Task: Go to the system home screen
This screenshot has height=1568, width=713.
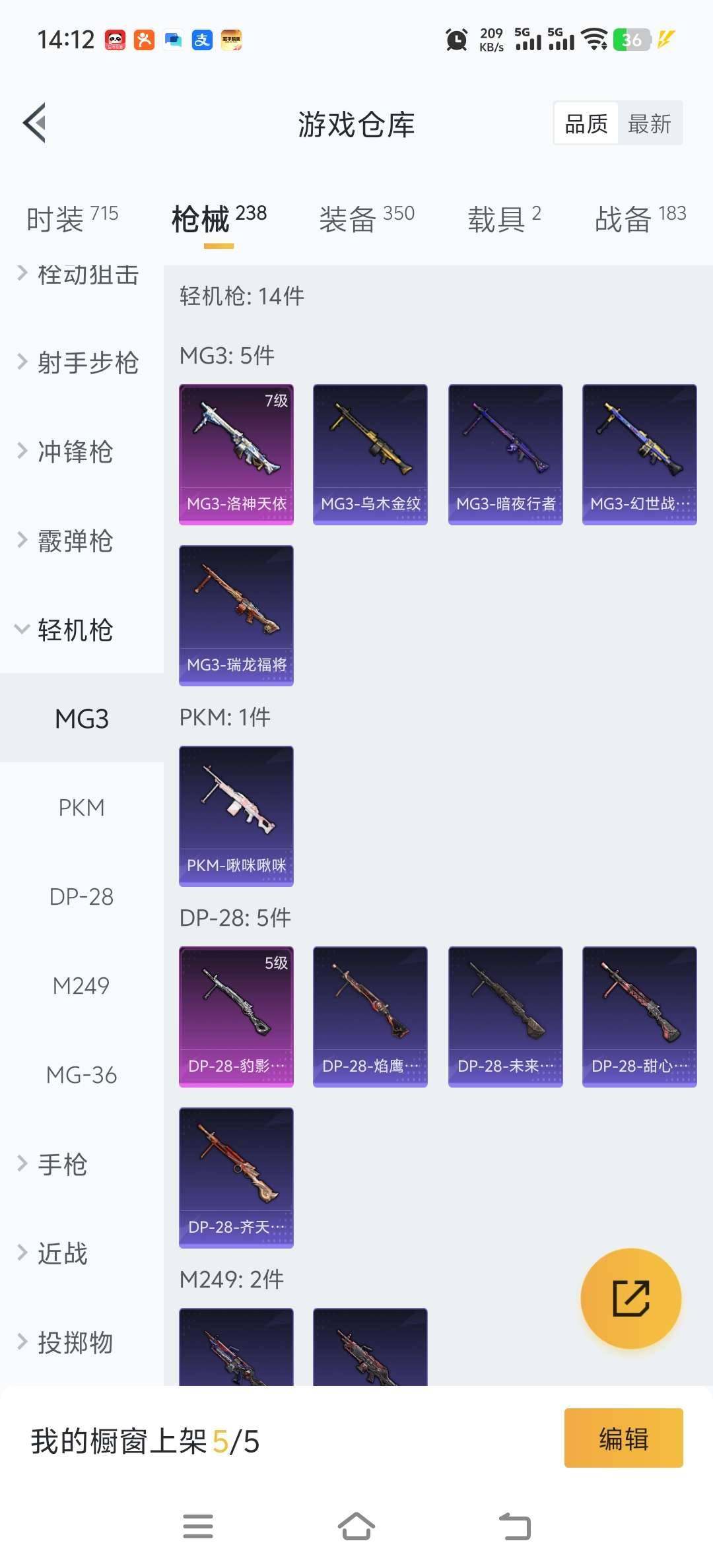Action: point(356,1526)
